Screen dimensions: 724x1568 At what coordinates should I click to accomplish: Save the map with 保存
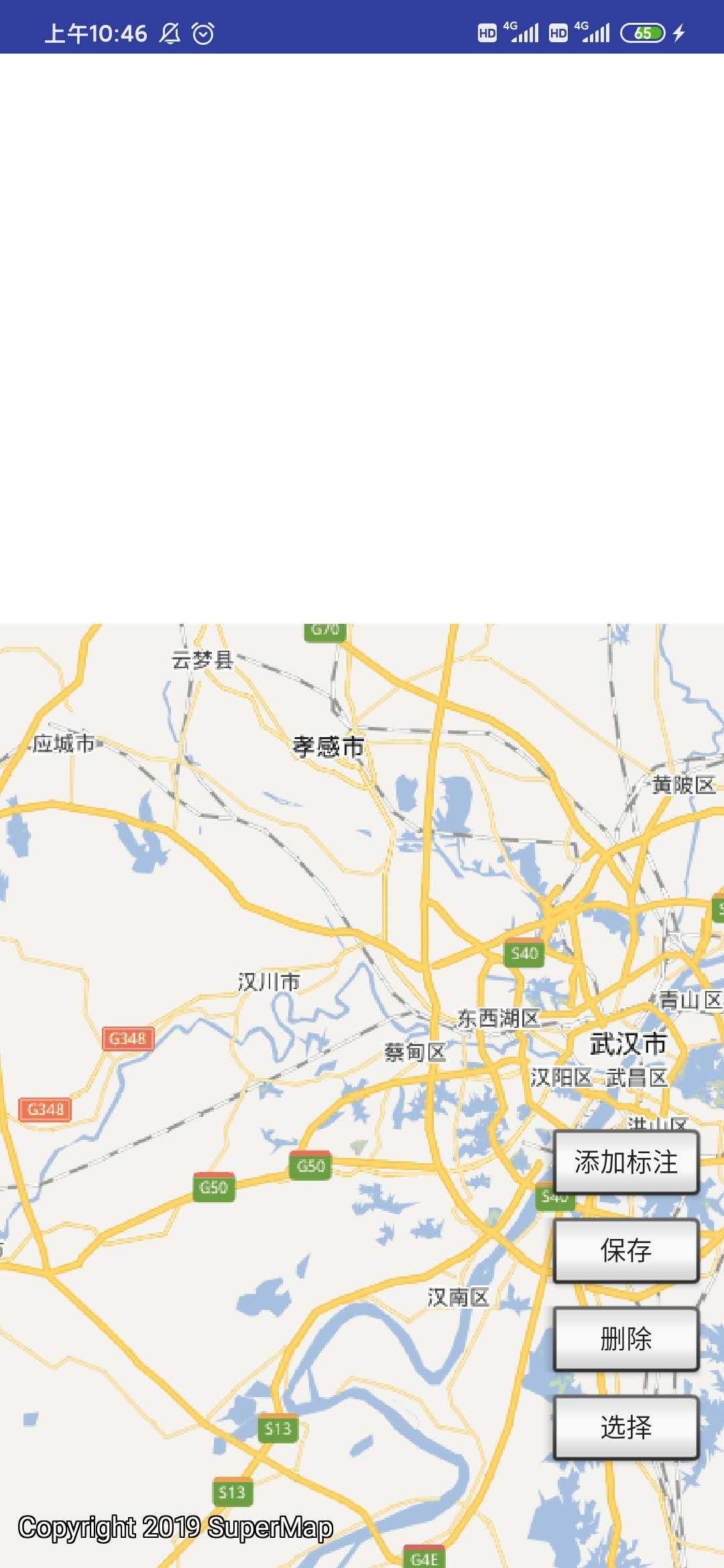point(626,1251)
